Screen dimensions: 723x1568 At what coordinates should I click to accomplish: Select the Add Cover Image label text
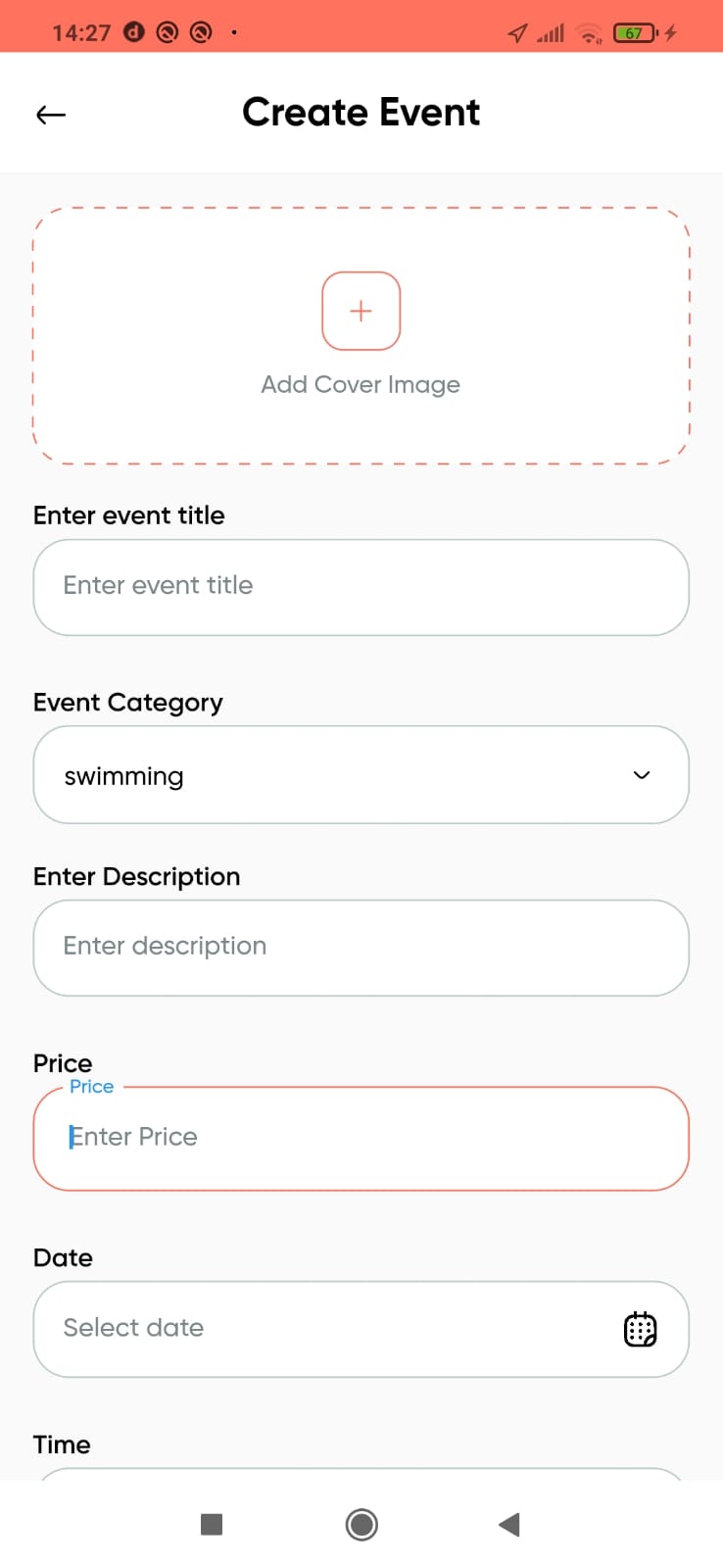pos(361,384)
